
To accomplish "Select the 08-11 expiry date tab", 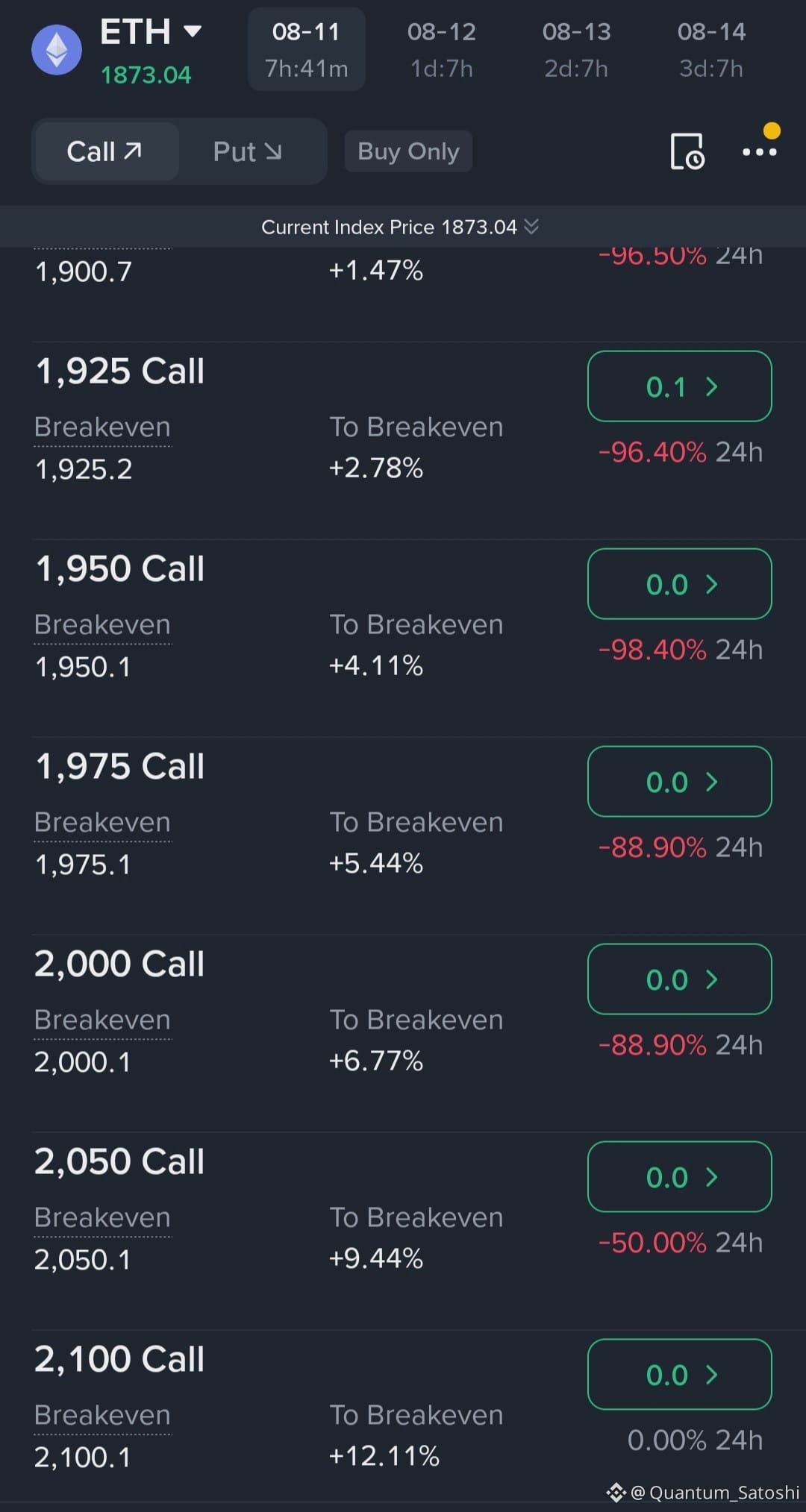I will click(307, 49).
